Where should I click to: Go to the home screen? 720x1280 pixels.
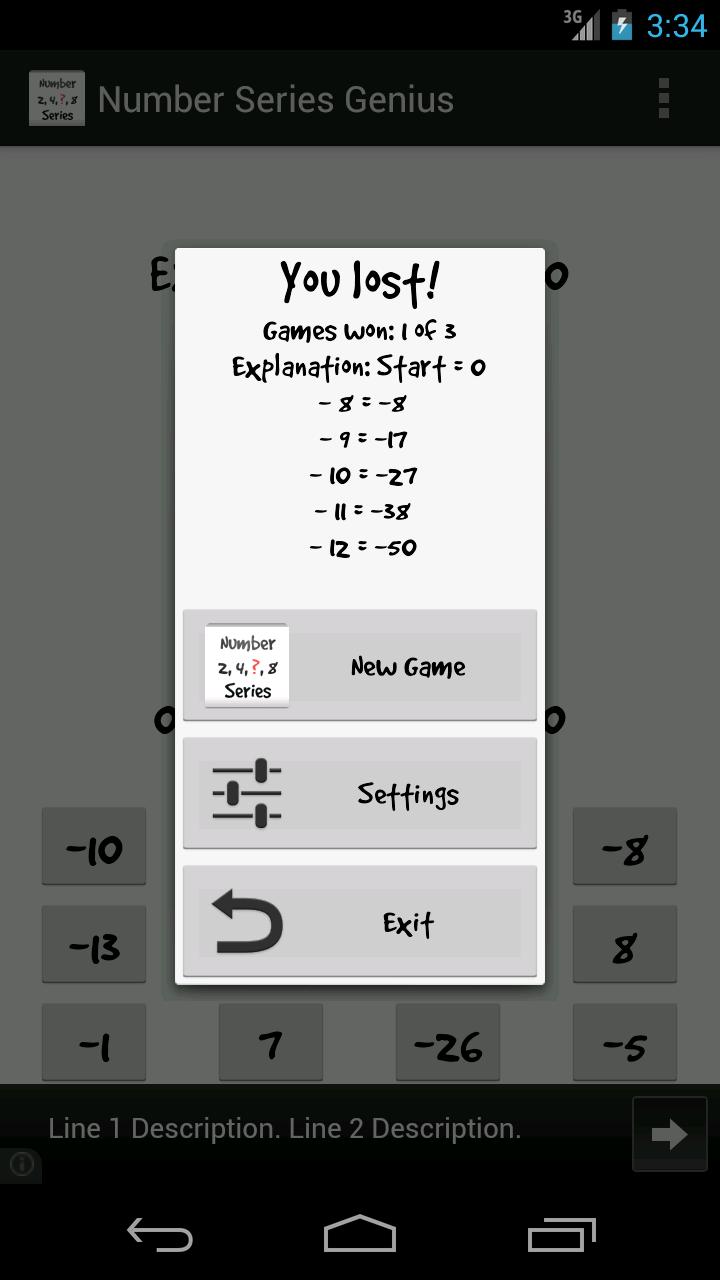pos(360,1236)
